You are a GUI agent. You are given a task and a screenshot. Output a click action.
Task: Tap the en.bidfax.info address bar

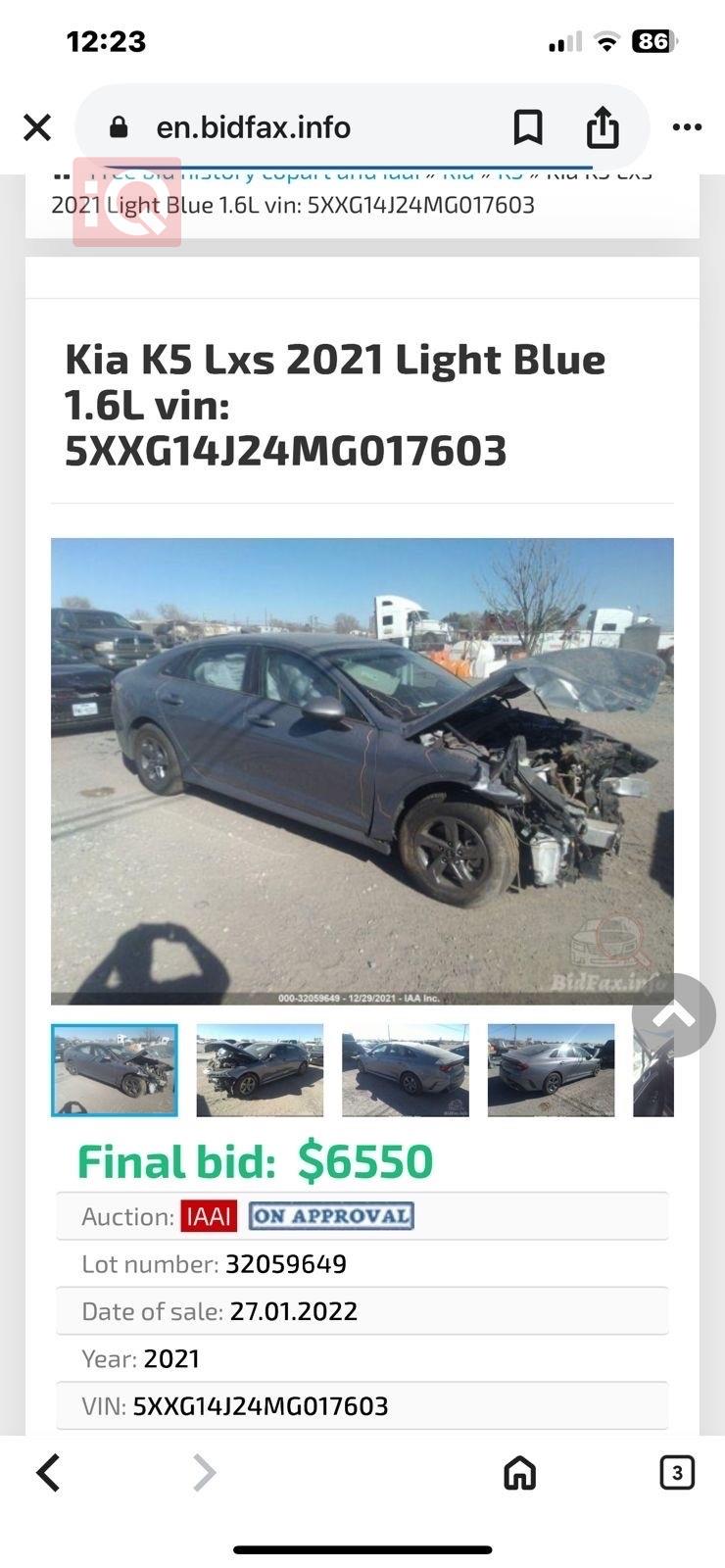pyautogui.click(x=253, y=127)
